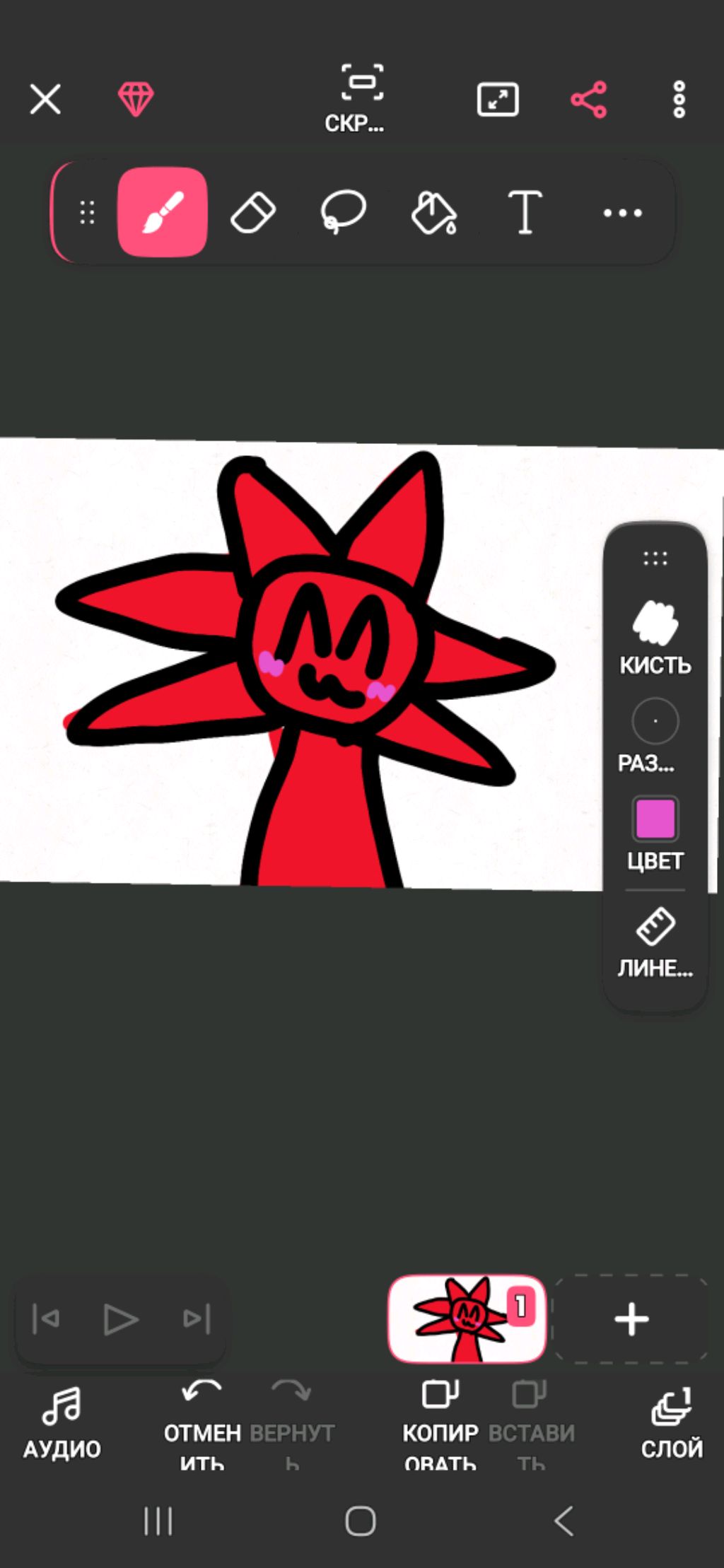Select frame 1 thumbnail

(x=467, y=1319)
